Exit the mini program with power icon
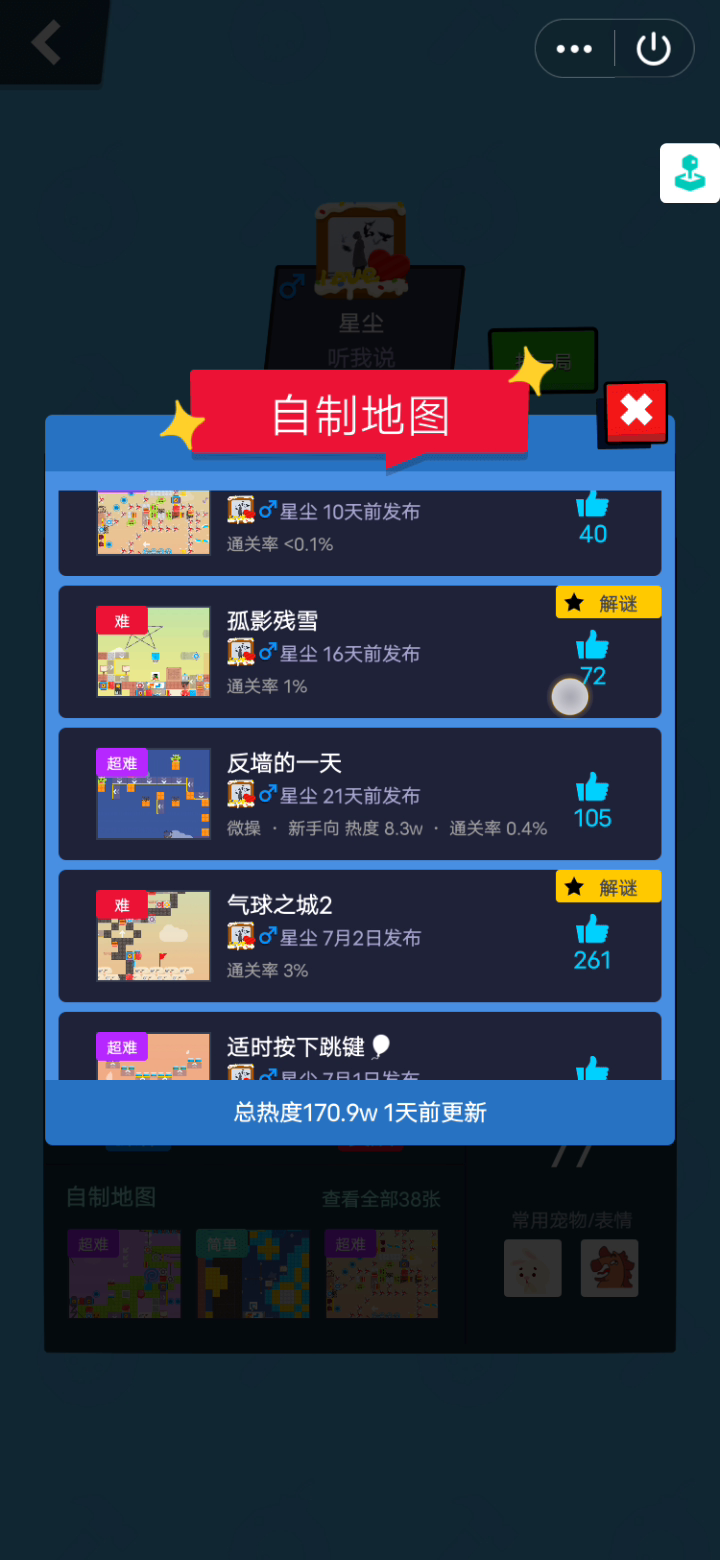 [653, 49]
